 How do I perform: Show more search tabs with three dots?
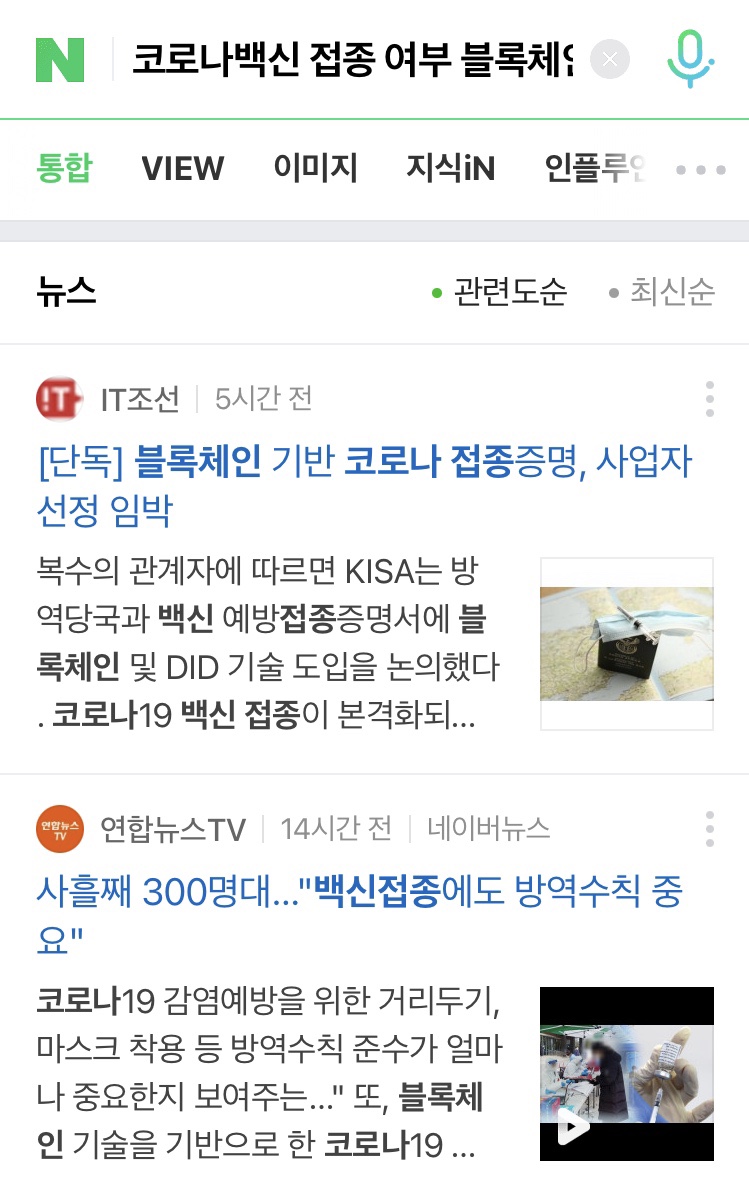click(701, 169)
